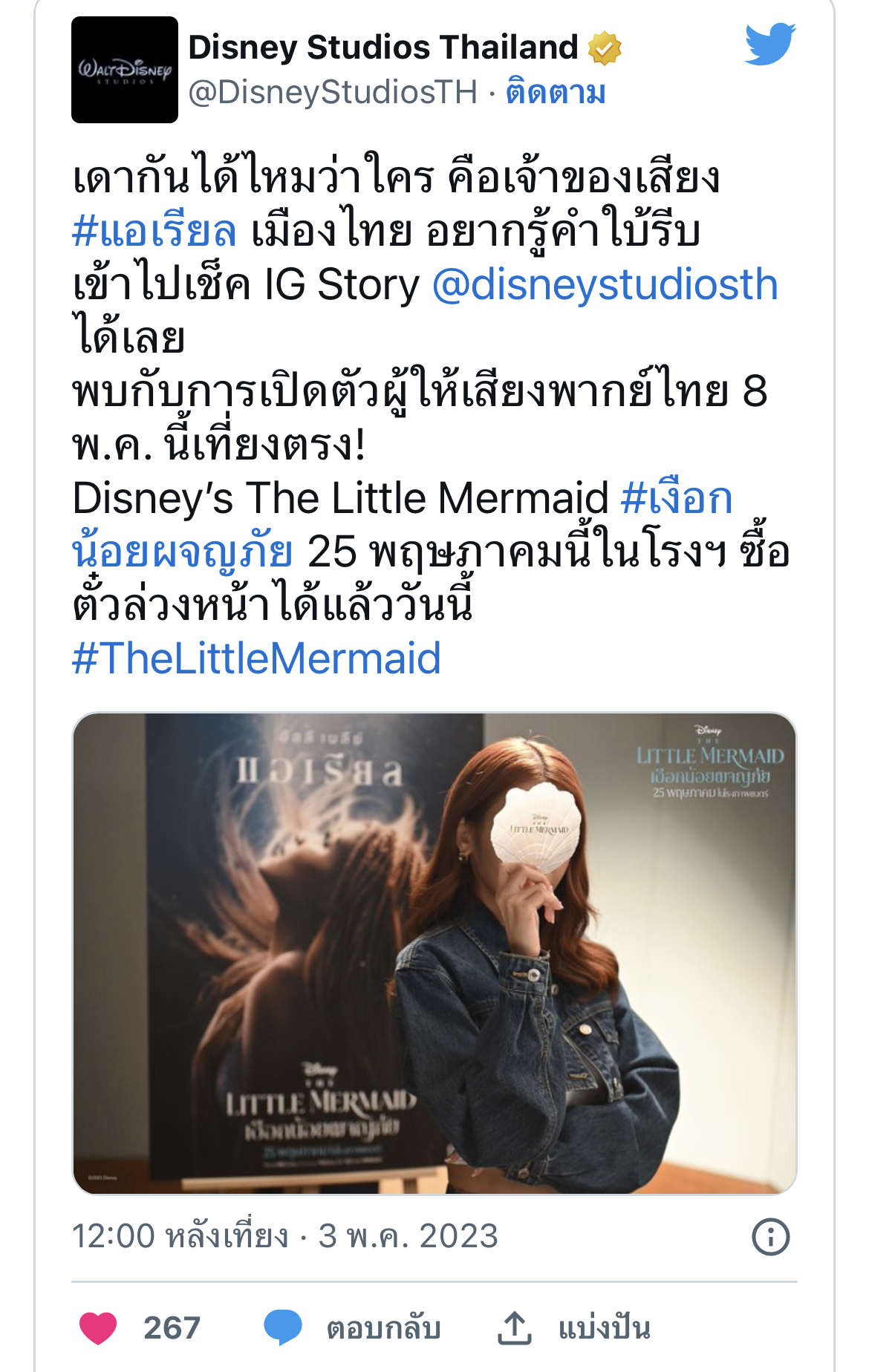Screen dimensions: 869x1372
Task: Open hashtag #TheLittleMermaid
Action: (256, 659)
